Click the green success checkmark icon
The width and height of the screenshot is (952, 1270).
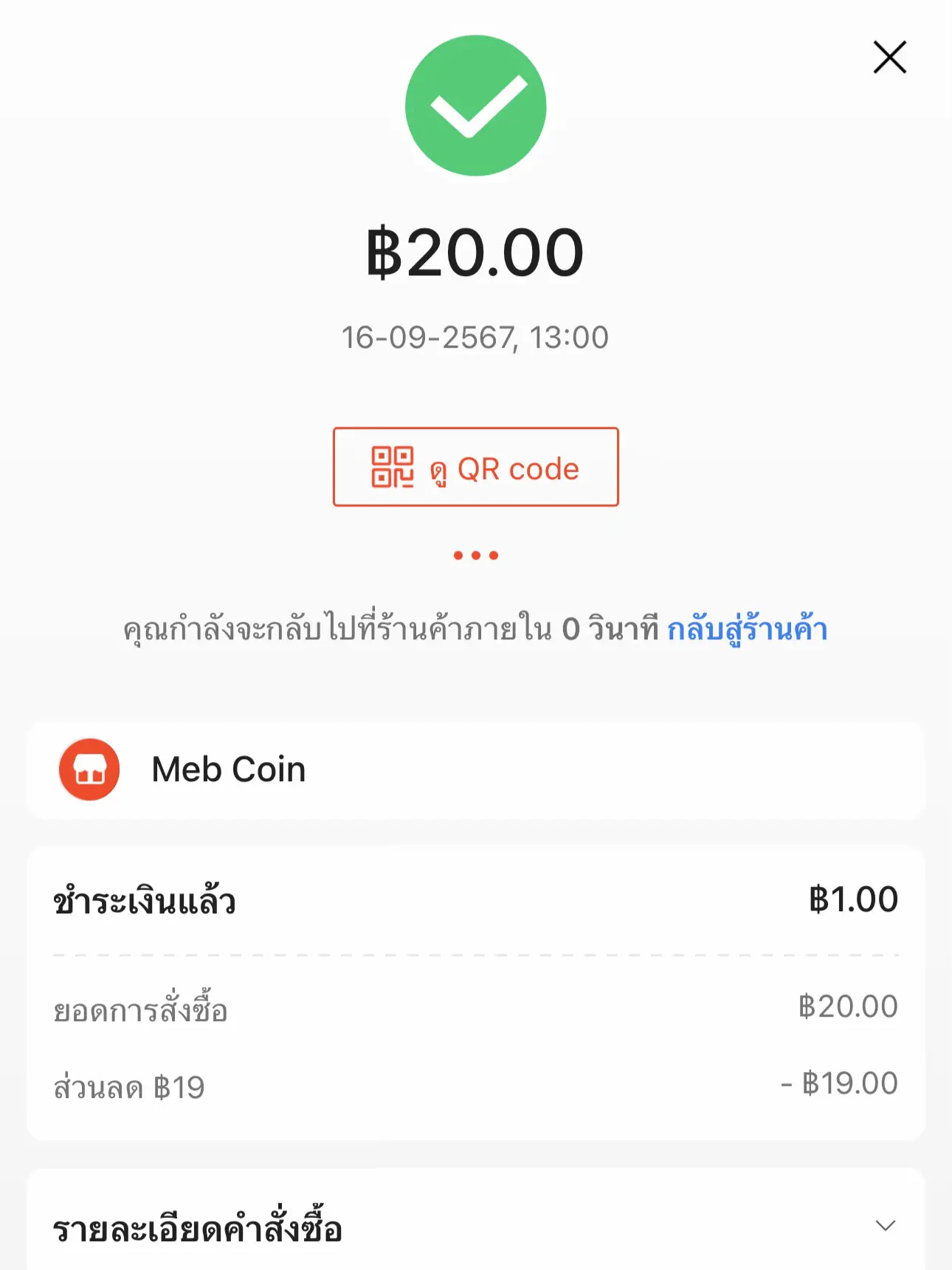(x=476, y=106)
